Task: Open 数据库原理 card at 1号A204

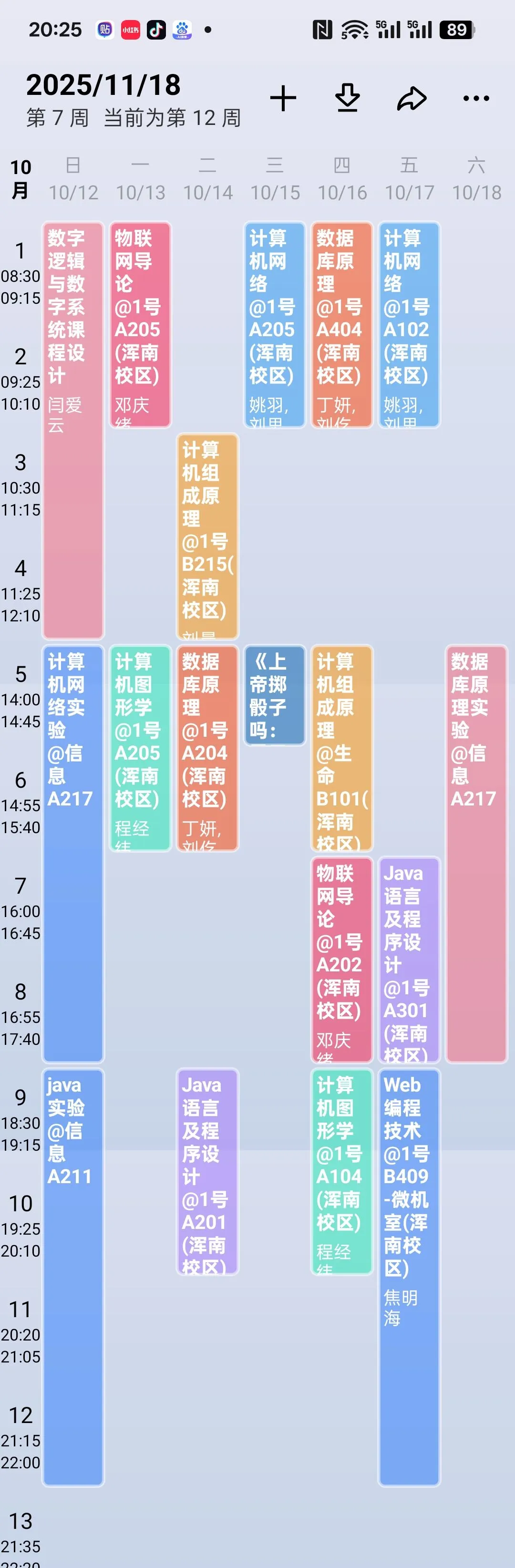Action: coord(207,748)
